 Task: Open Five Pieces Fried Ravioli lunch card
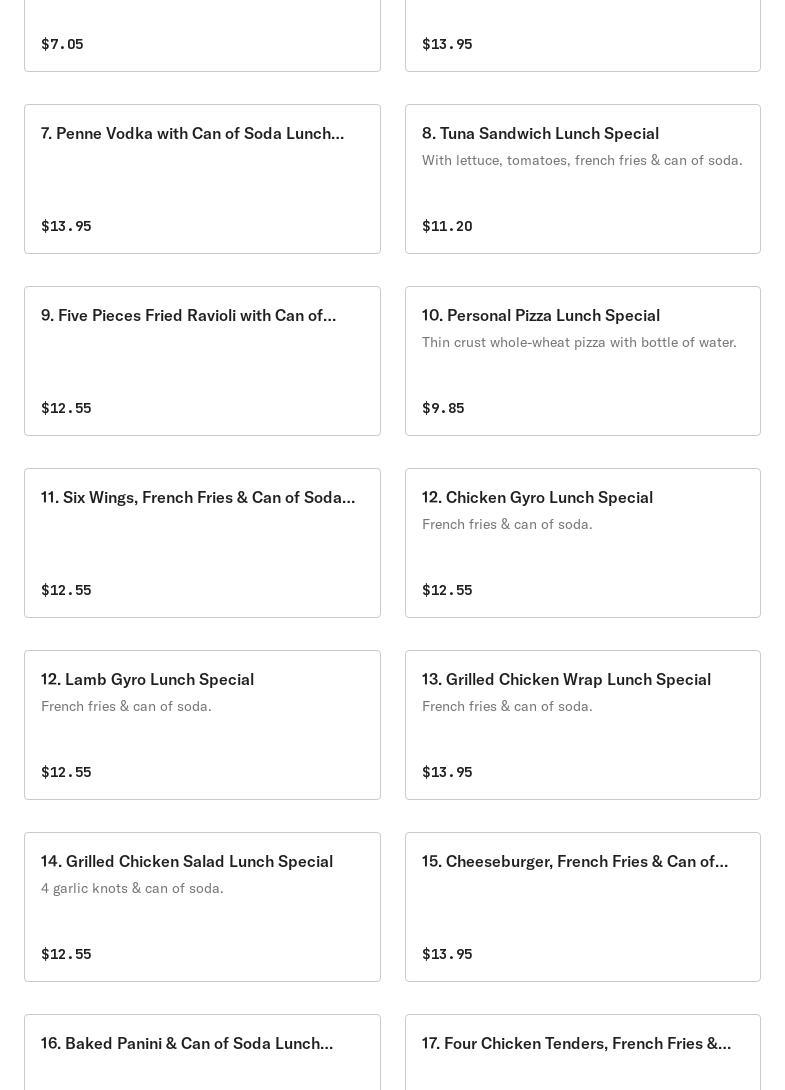[202, 361]
